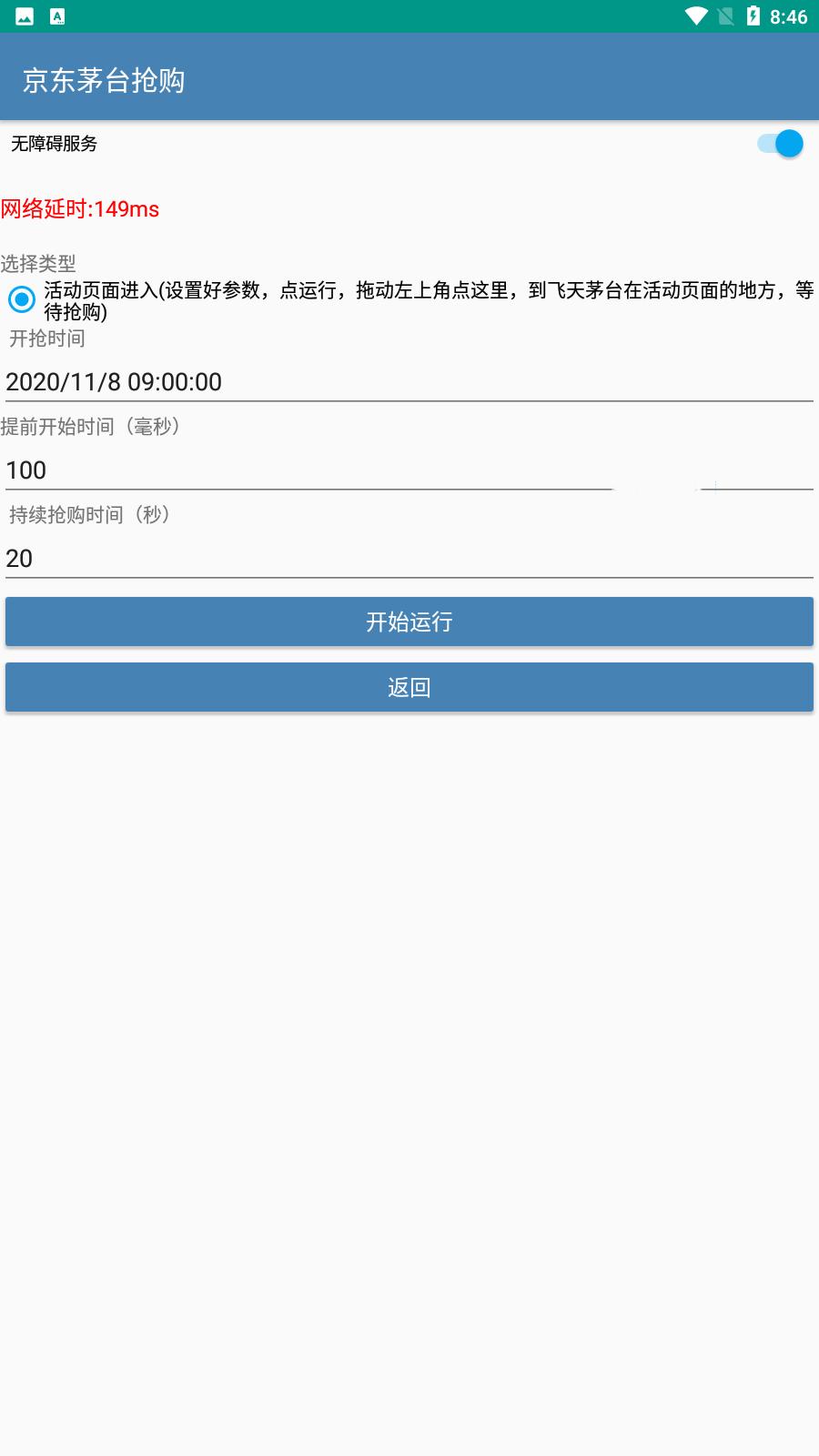The width and height of the screenshot is (819, 1456).
Task: Tap the Wi-Fi icon in the status bar
Action: pyautogui.click(x=694, y=14)
